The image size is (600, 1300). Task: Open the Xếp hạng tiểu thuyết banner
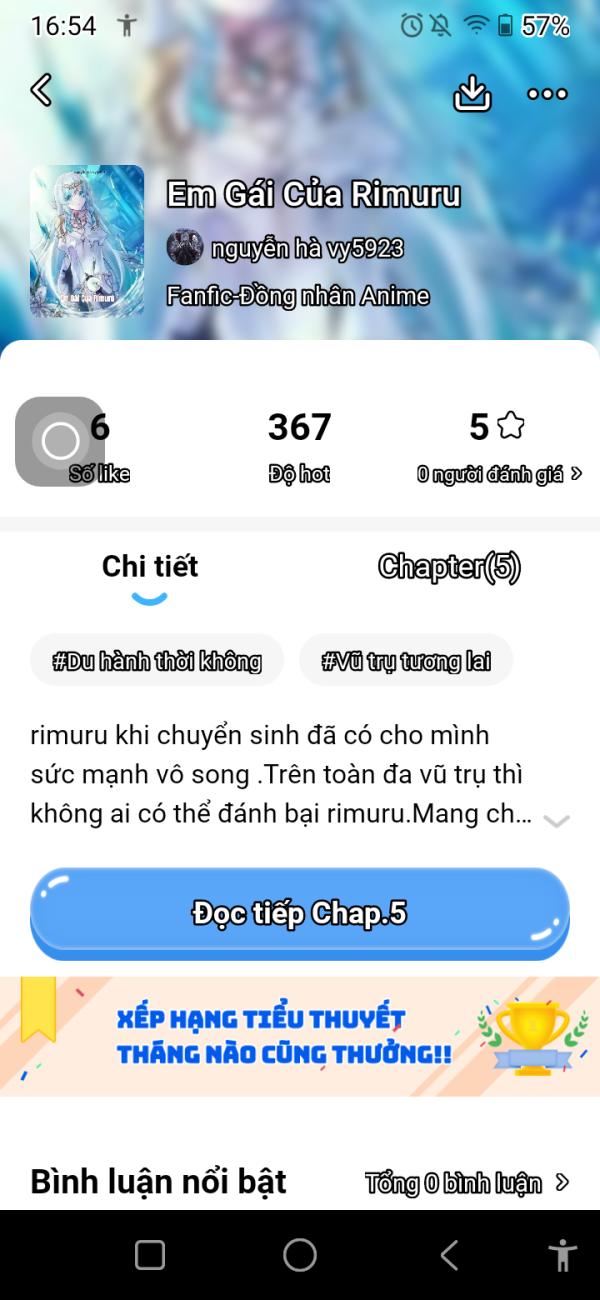click(299, 1036)
